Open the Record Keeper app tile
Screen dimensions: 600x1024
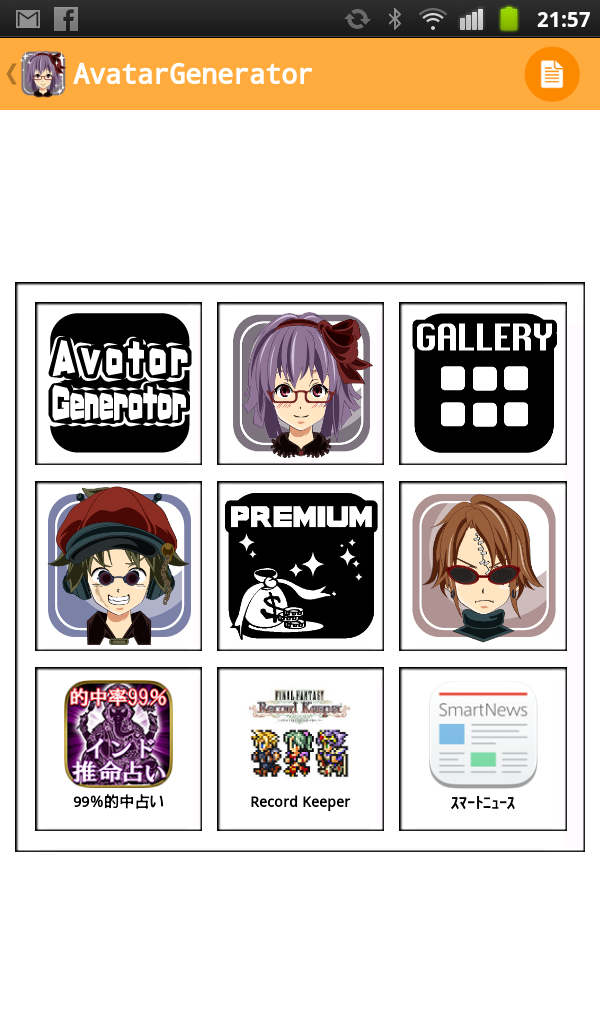301,748
